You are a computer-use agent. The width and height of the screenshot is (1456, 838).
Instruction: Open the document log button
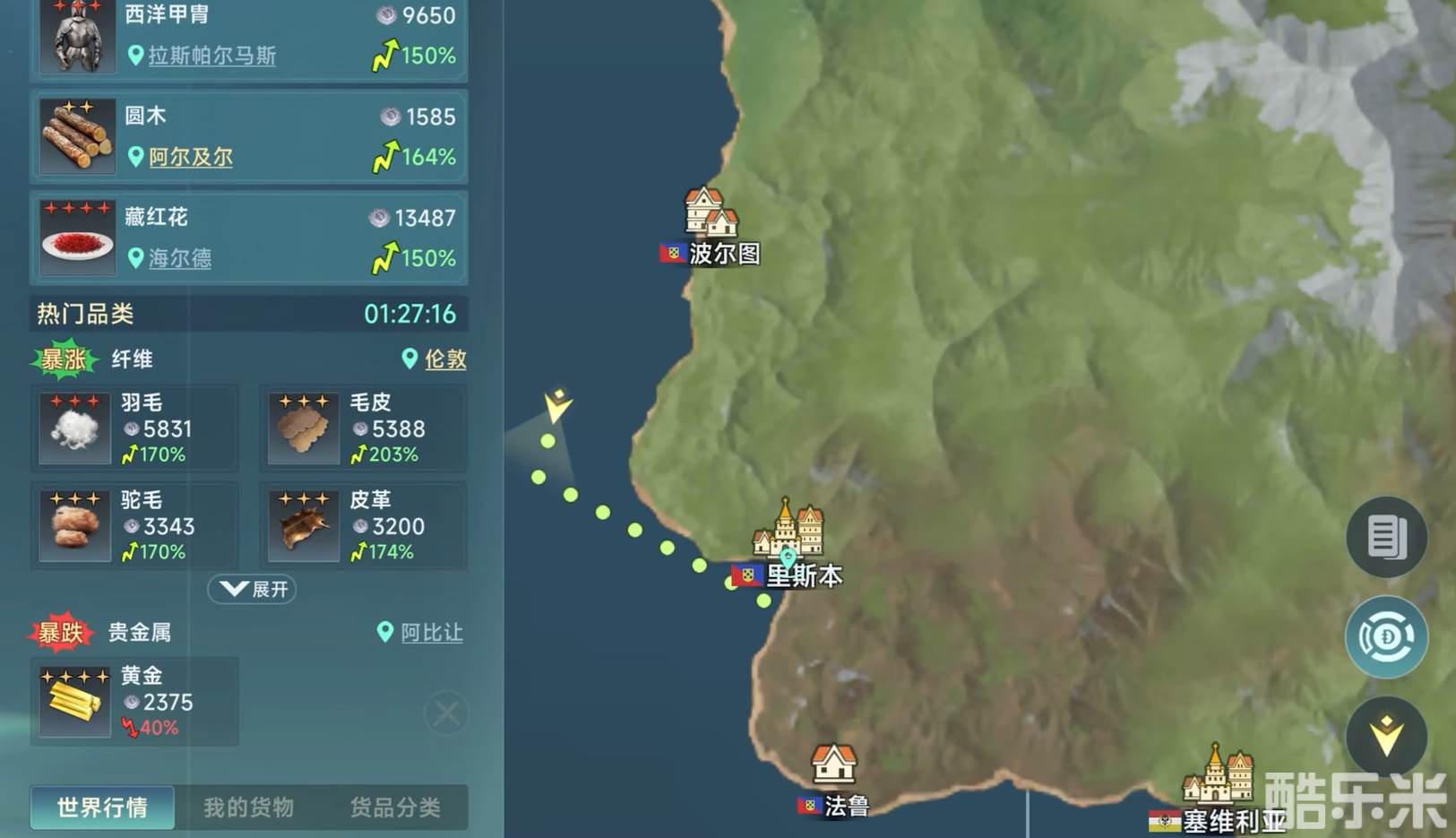[x=1386, y=538]
